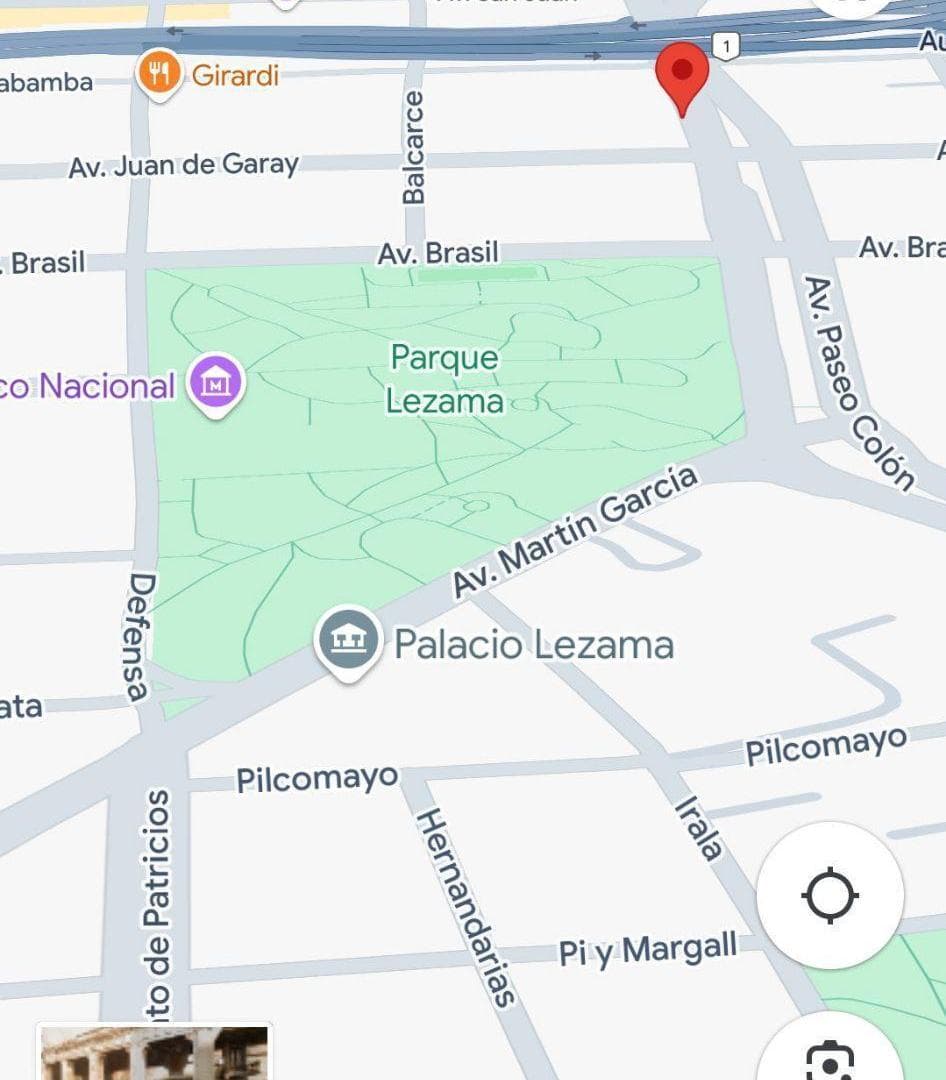The image size is (946, 1080).
Task: Tap the Pilcomayo street name
Action: [317, 778]
